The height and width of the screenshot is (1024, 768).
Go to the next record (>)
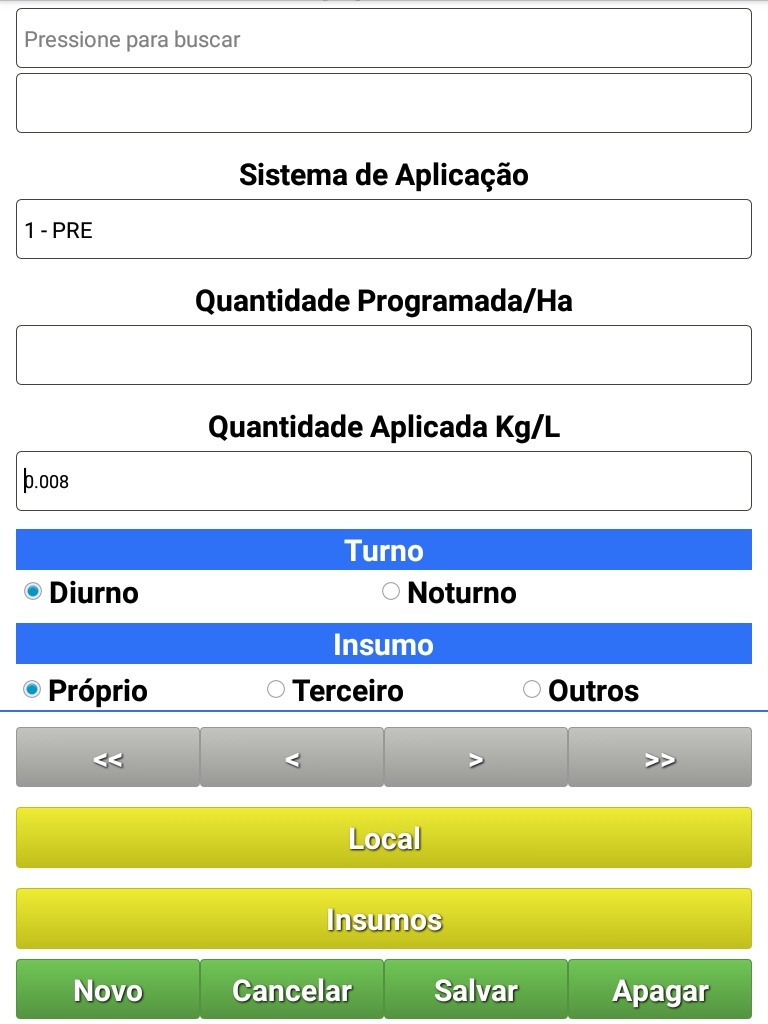476,758
